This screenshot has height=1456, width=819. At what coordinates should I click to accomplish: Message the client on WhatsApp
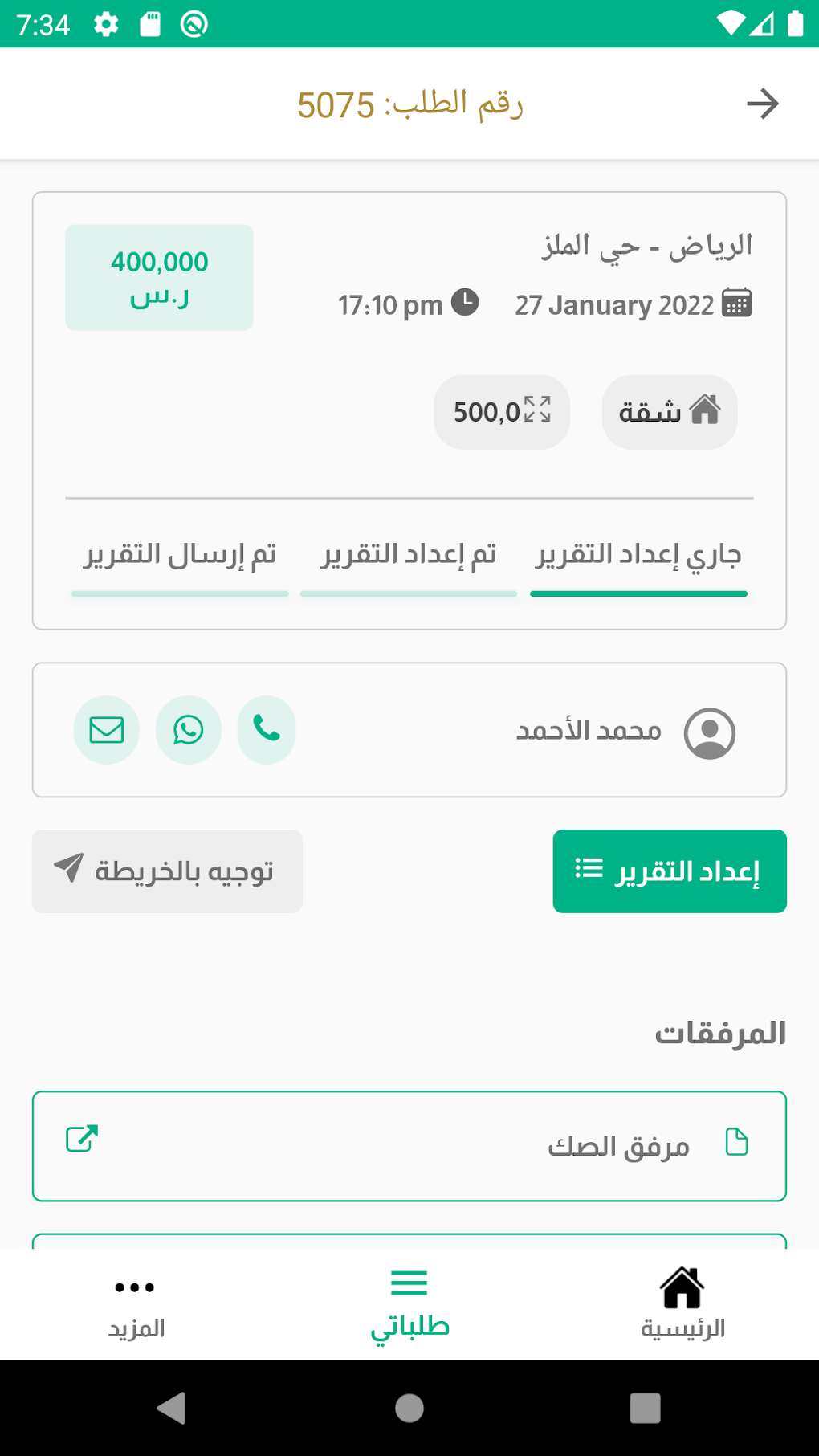(x=188, y=729)
